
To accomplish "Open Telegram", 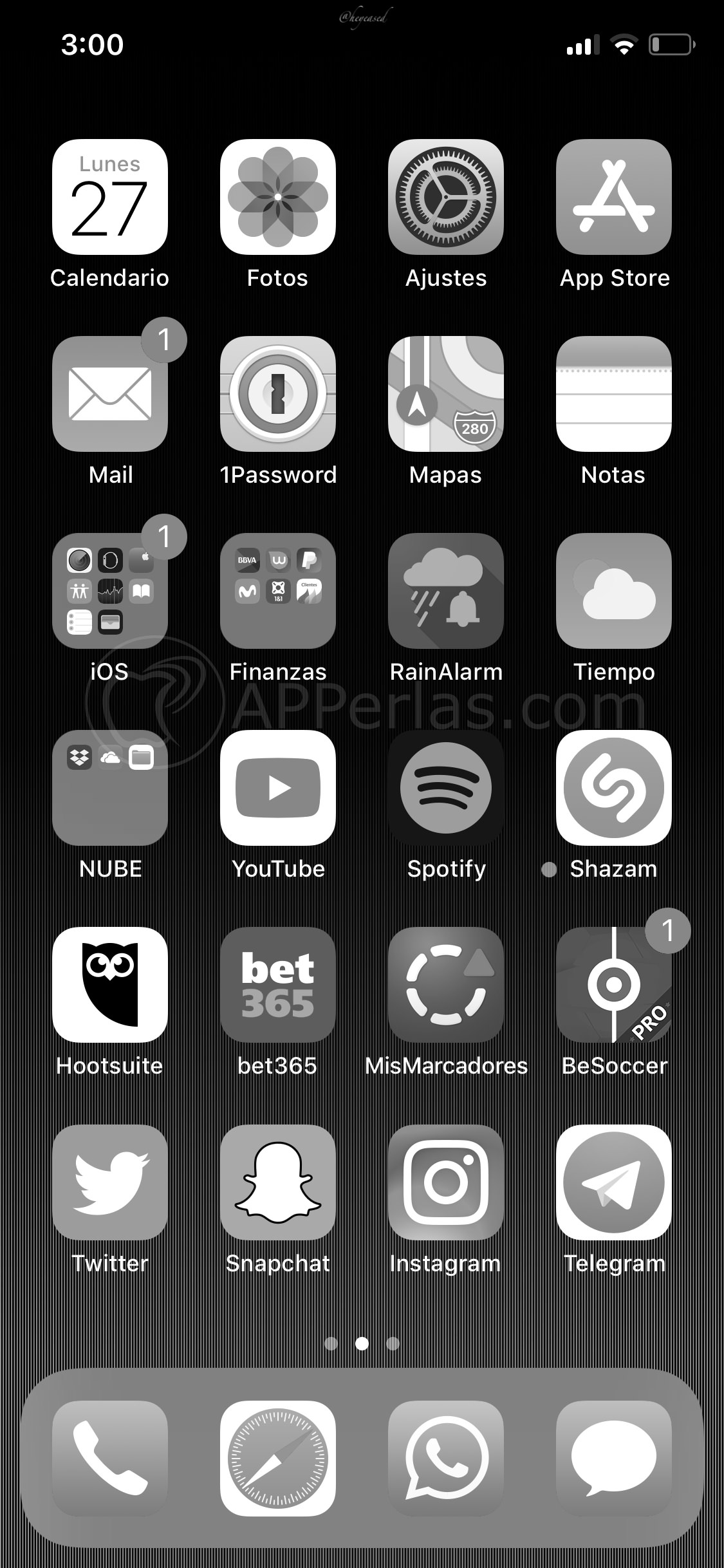I will pyautogui.click(x=614, y=1182).
